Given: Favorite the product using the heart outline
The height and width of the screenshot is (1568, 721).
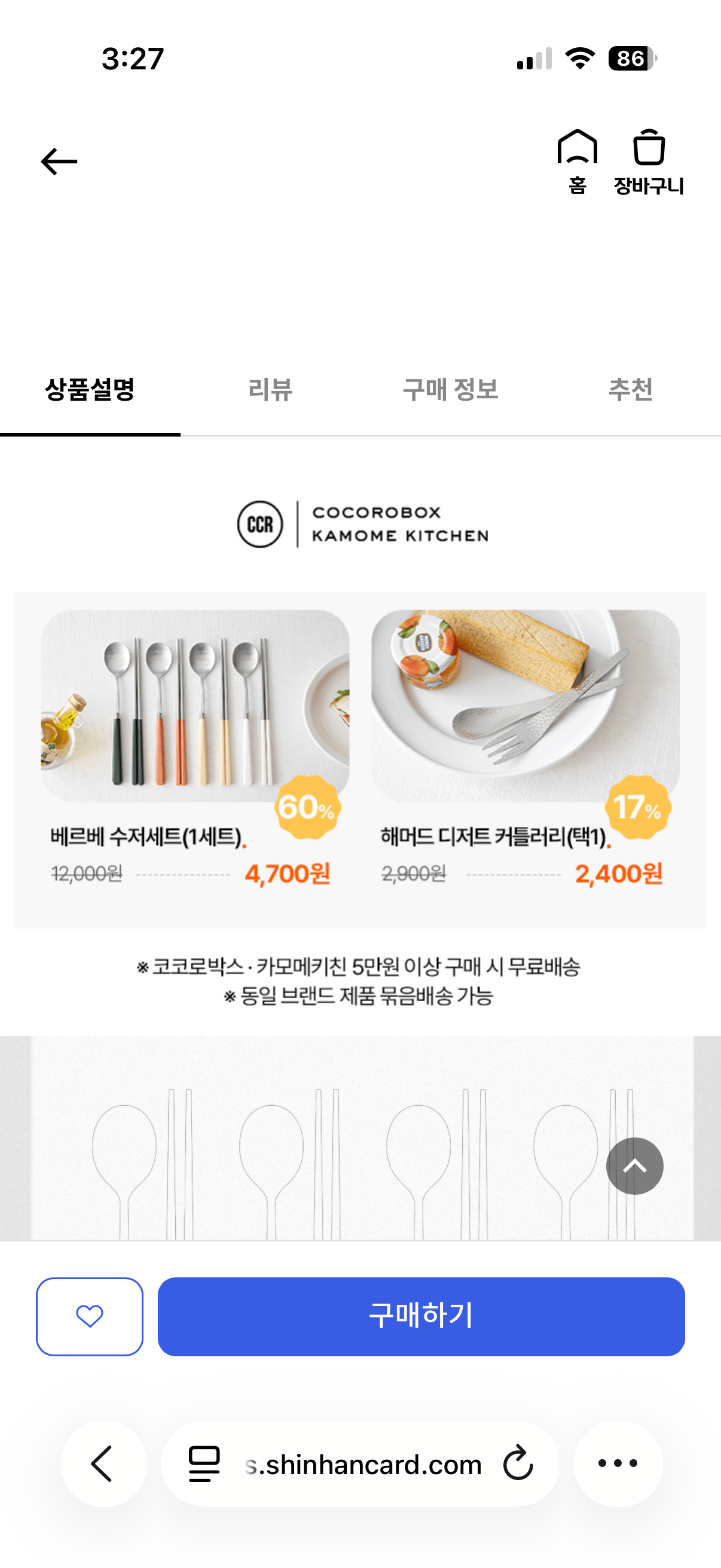Looking at the screenshot, I should pyautogui.click(x=90, y=1317).
